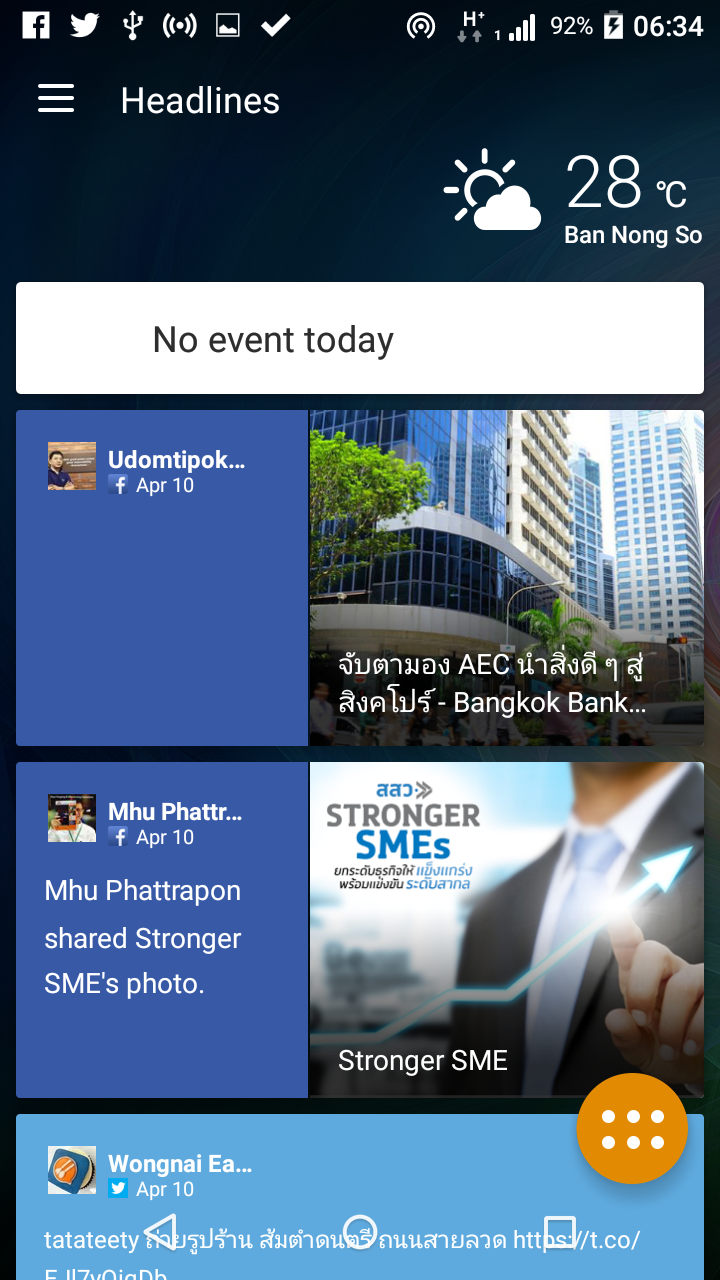Open Udomtipok's Bangkok Bank AEC post
720x1280 pixels.
click(360, 578)
